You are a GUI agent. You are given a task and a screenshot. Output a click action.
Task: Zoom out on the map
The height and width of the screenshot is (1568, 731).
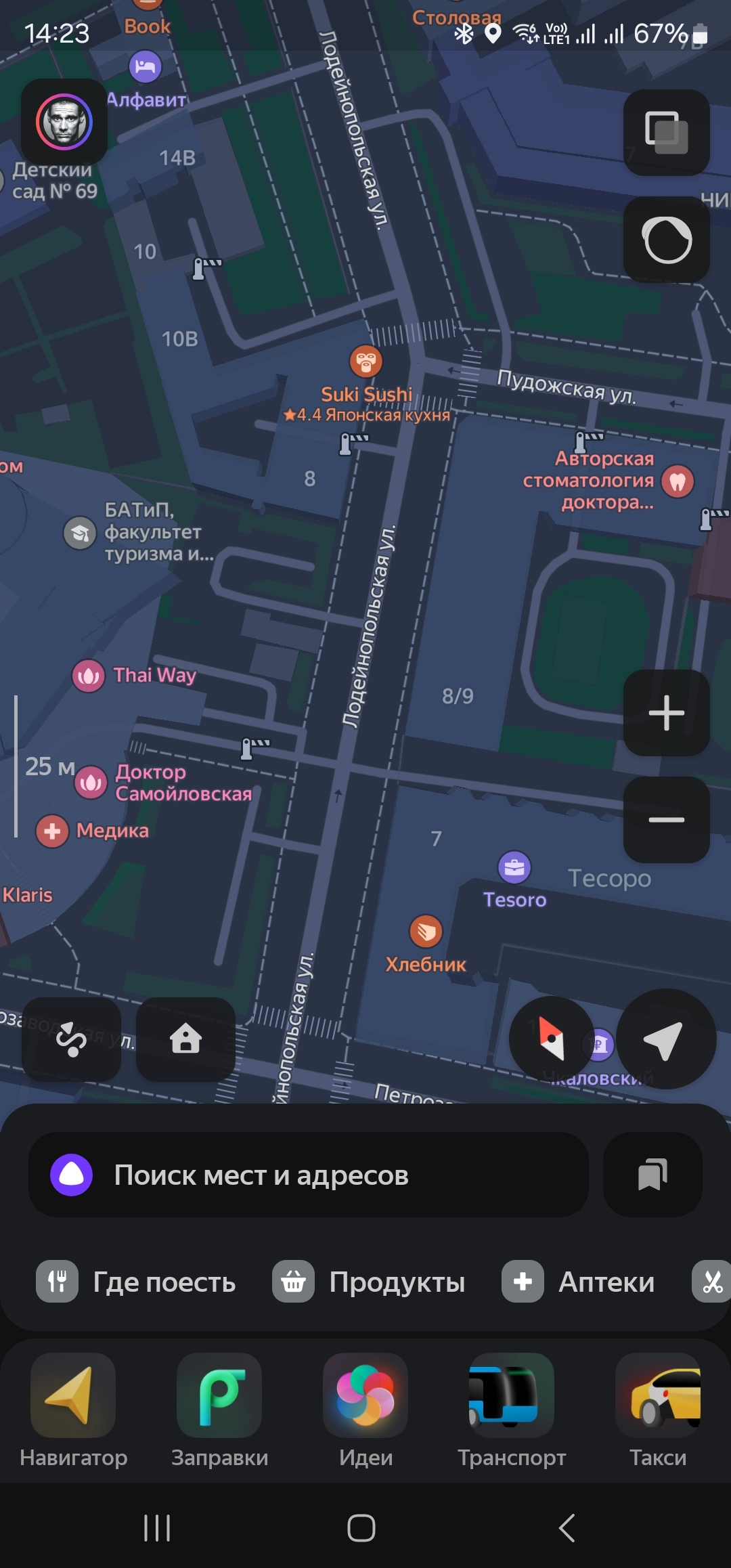tap(666, 820)
